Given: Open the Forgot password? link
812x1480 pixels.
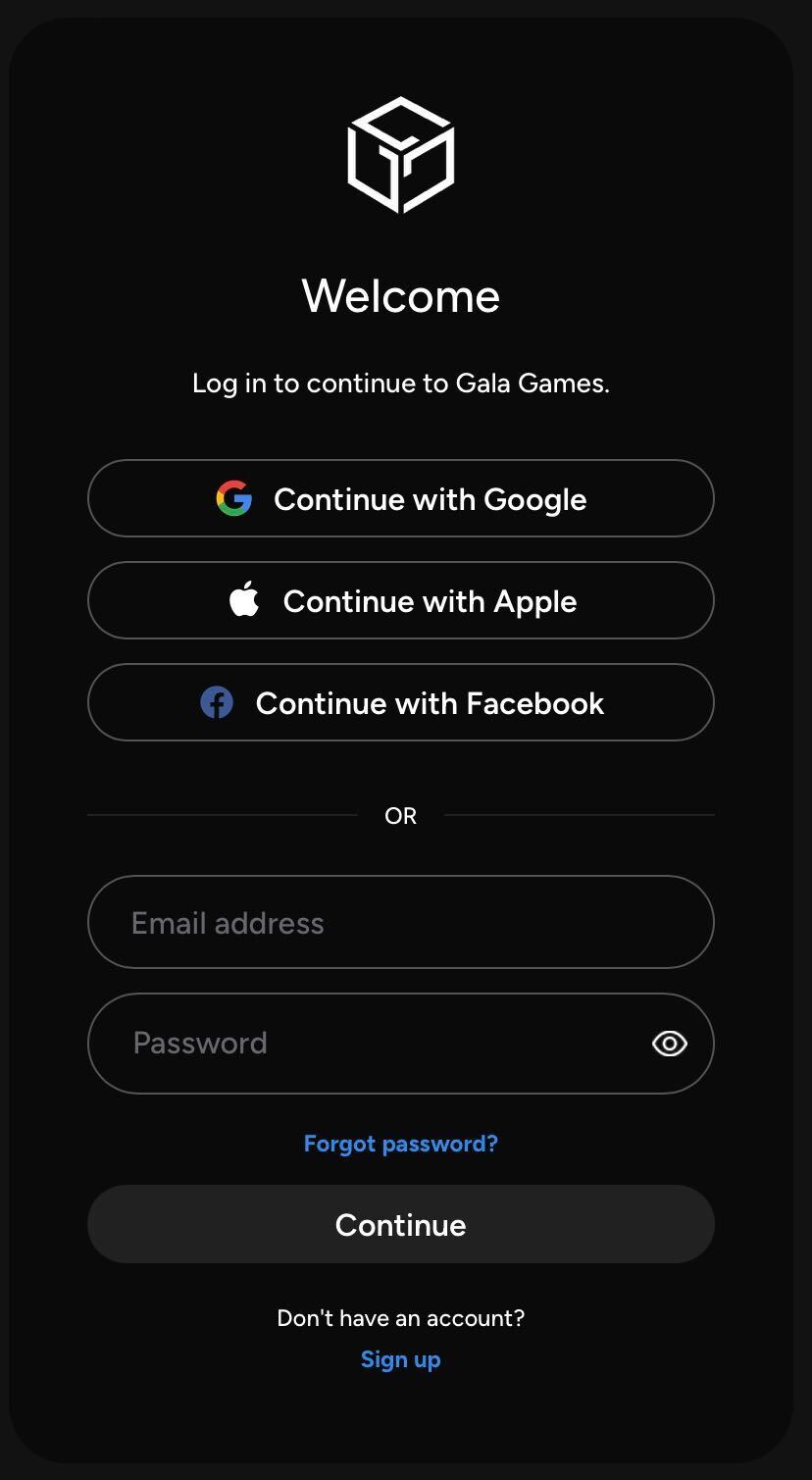Looking at the screenshot, I should 400,1144.
